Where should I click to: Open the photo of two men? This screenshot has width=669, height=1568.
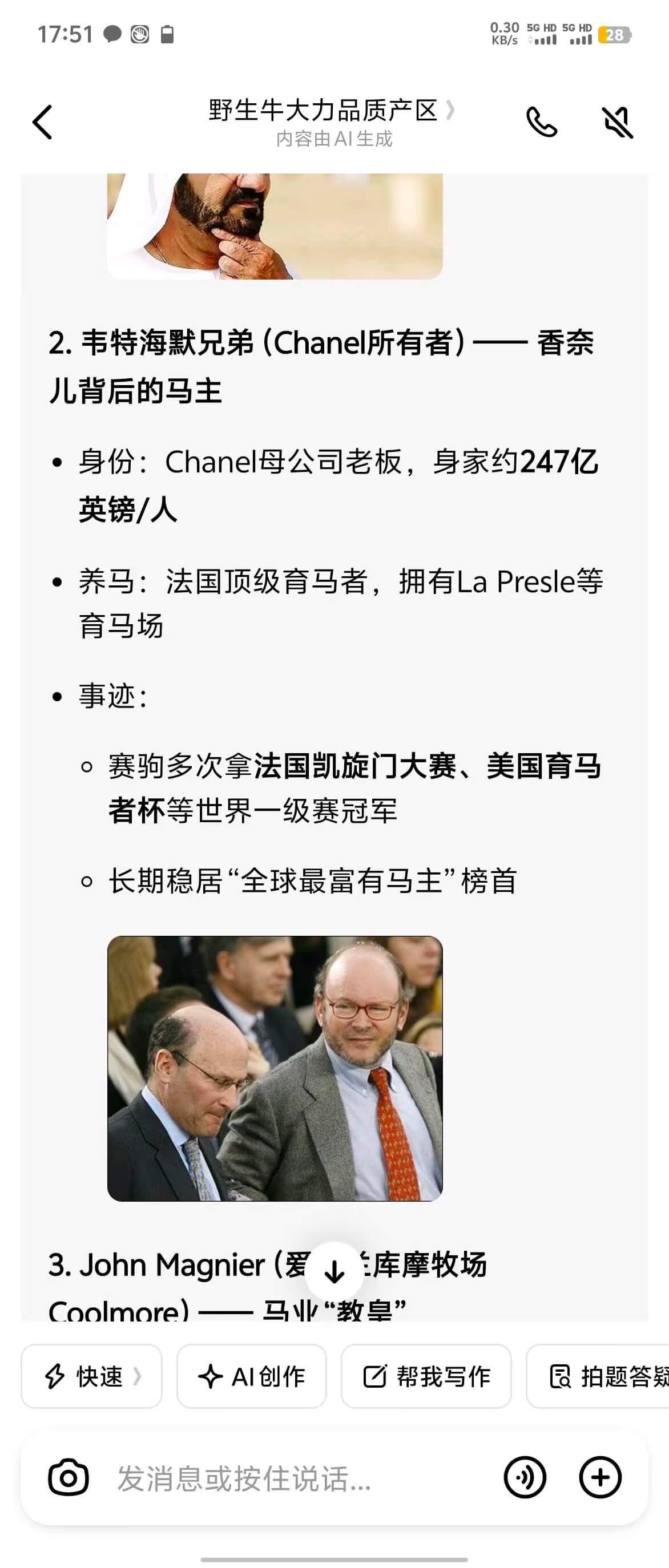click(x=275, y=1068)
